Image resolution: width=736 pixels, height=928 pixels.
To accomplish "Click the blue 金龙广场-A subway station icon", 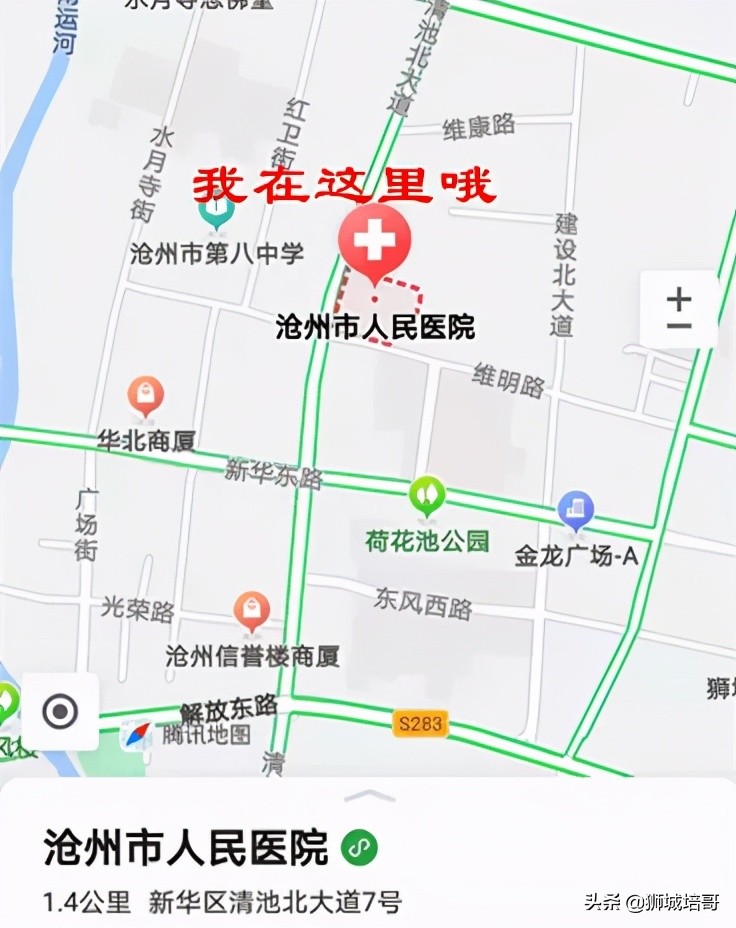I will [x=575, y=510].
